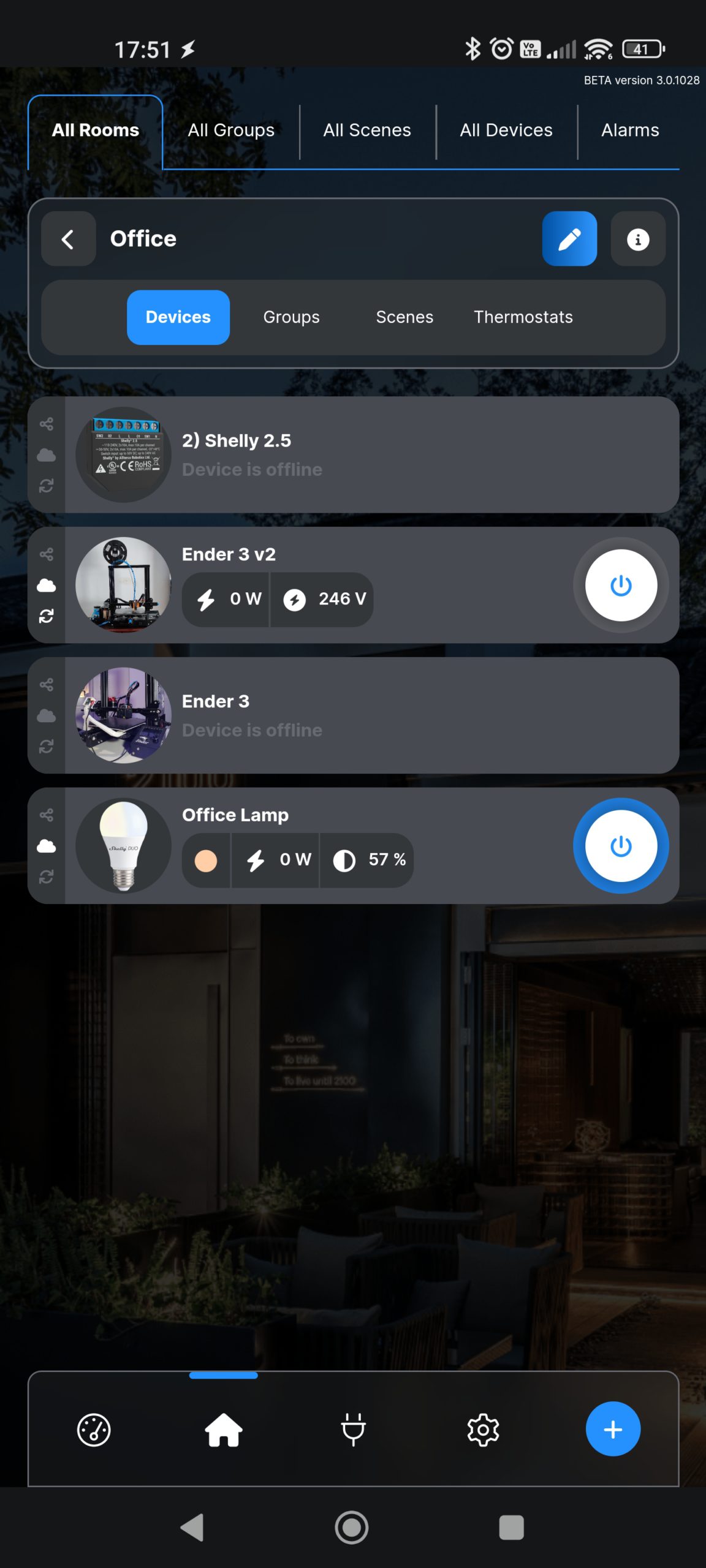706x1568 pixels.
Task: Open the energy plug tab
Action: 353,1430
